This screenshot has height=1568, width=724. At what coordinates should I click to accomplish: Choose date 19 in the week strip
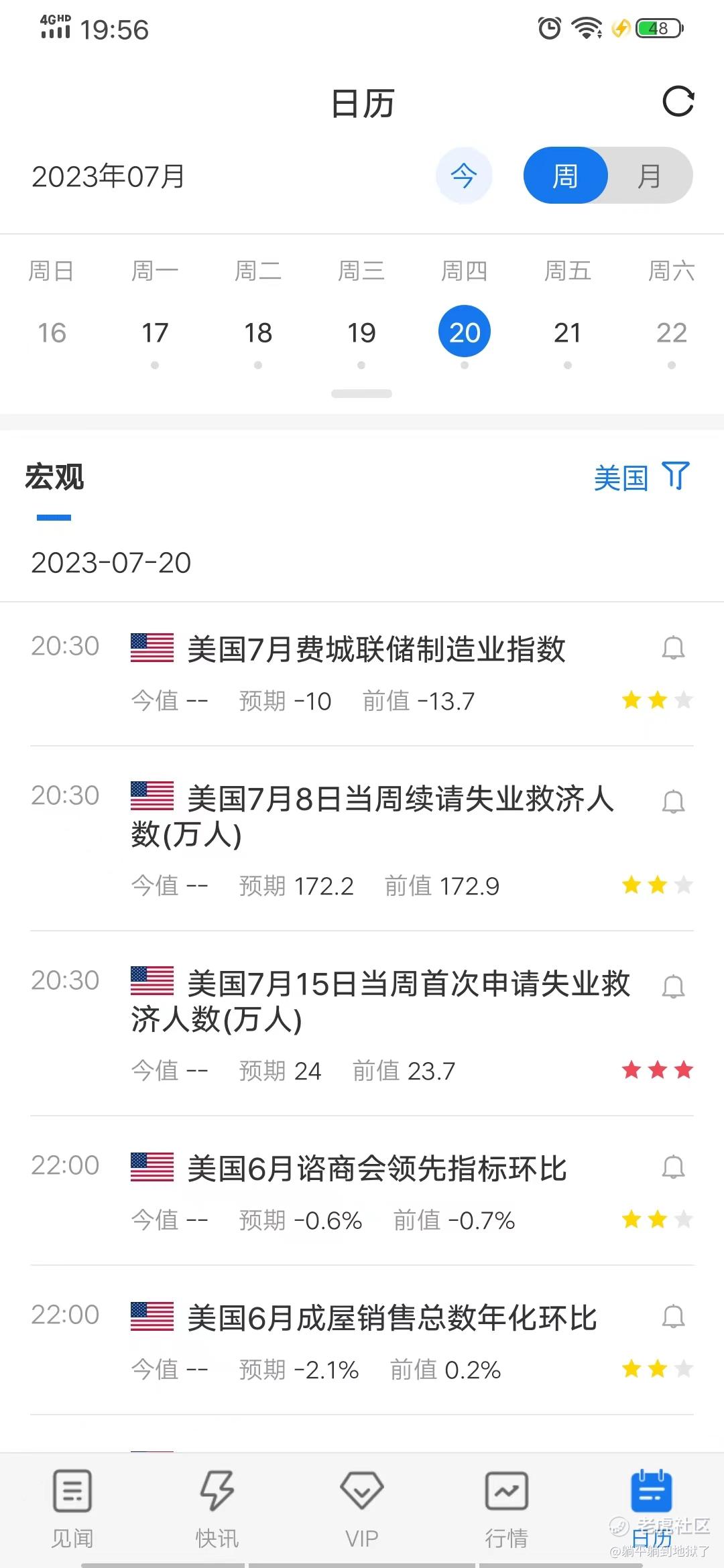[361, 333]
